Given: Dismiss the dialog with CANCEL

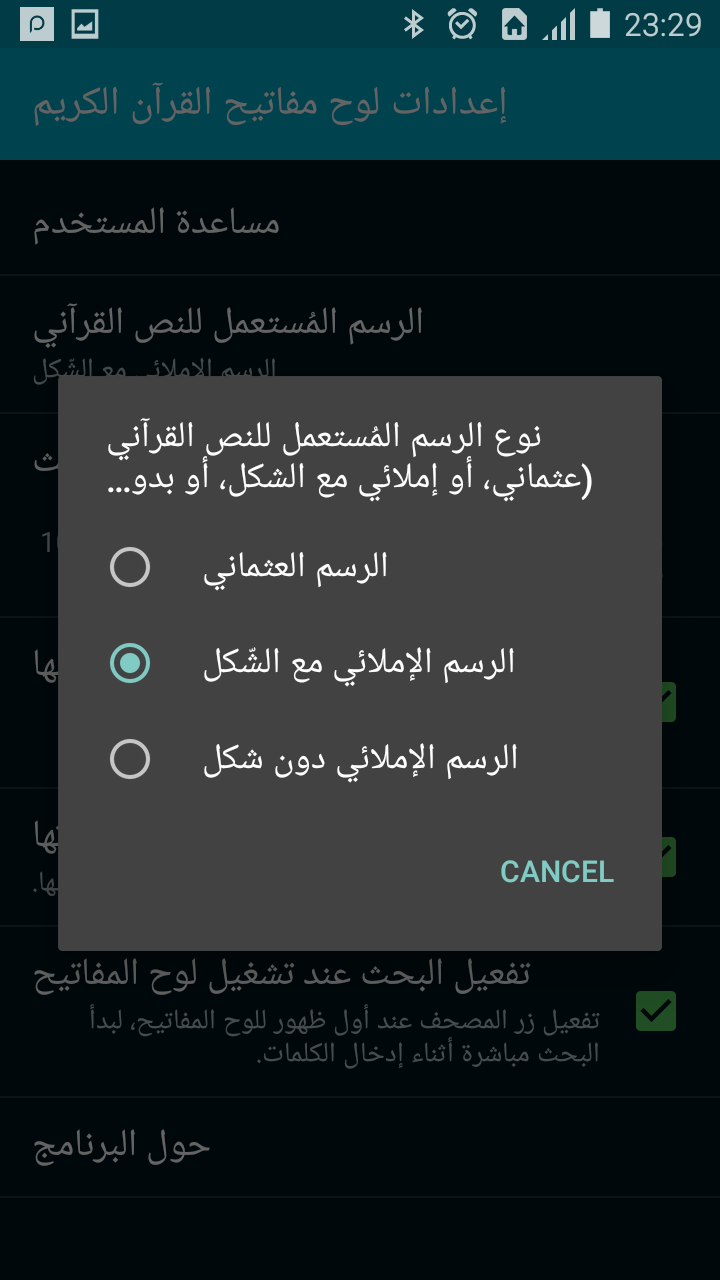Looking at the screenshot, I should click(x=557, y=872).
